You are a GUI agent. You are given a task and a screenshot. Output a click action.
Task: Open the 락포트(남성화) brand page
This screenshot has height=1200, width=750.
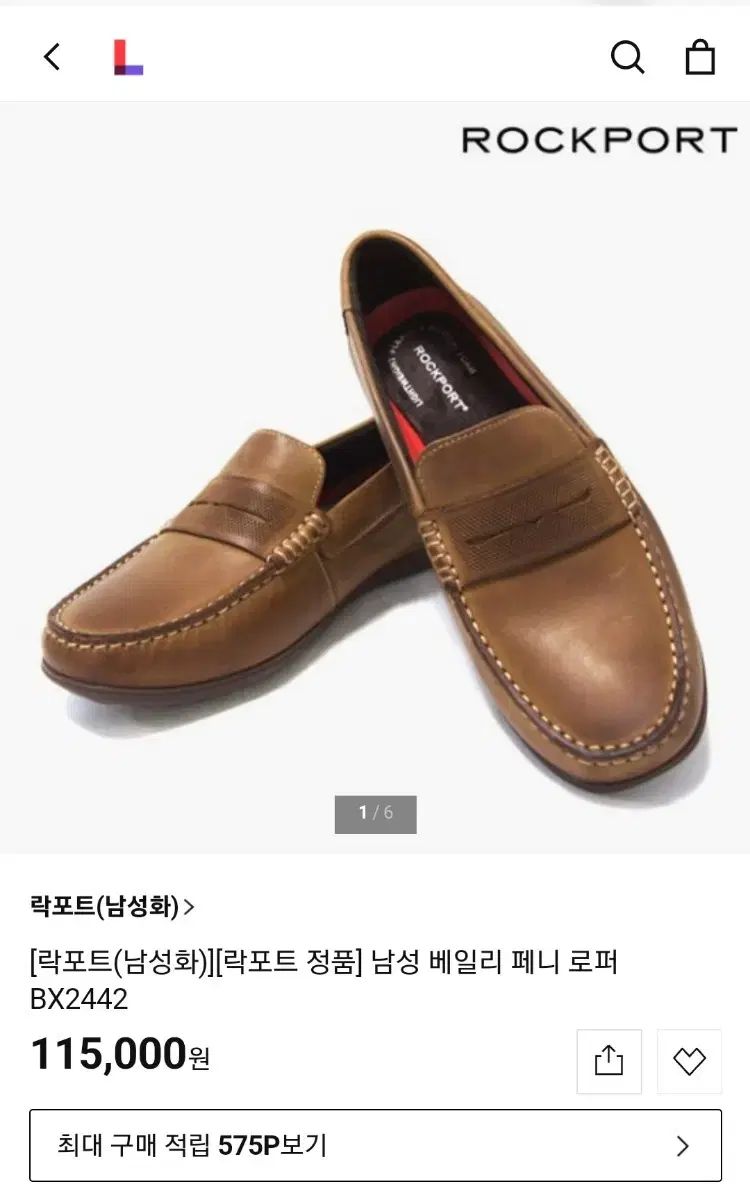(112, 907)
